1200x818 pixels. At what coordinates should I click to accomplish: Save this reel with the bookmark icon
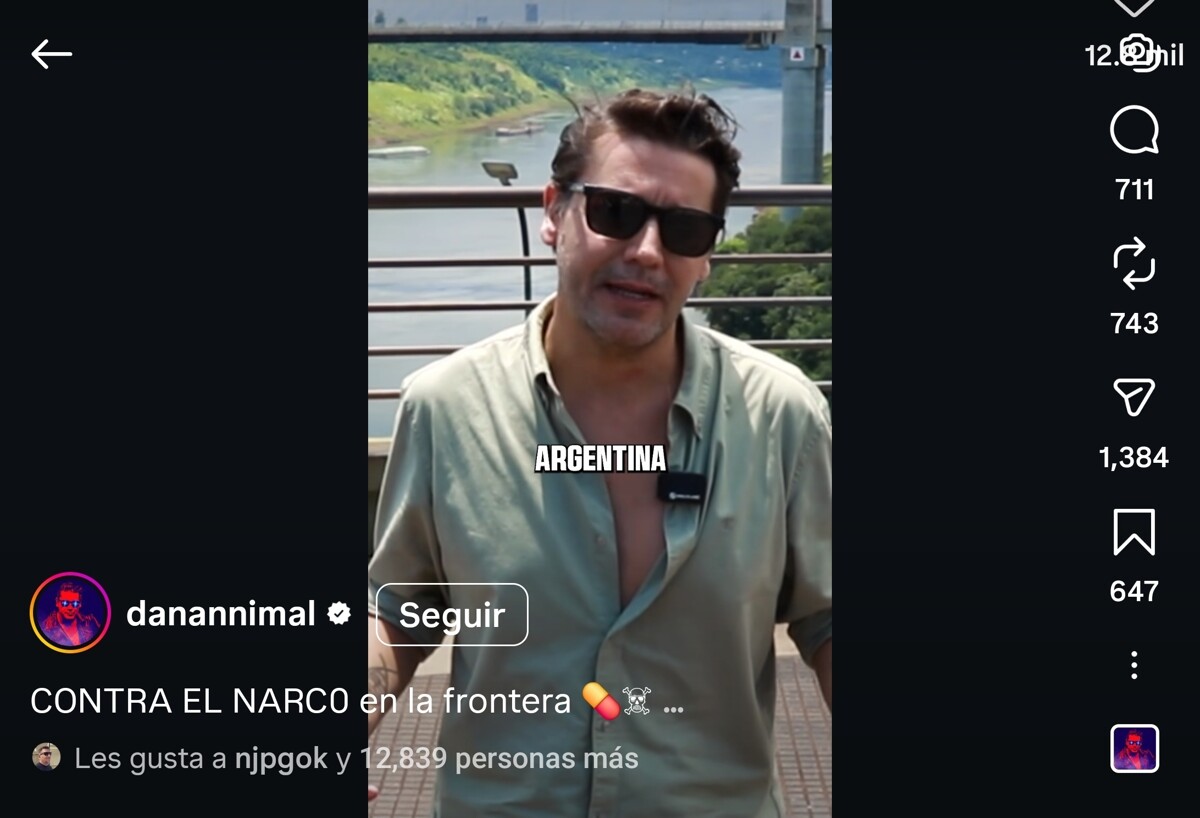pos(1134,532)
